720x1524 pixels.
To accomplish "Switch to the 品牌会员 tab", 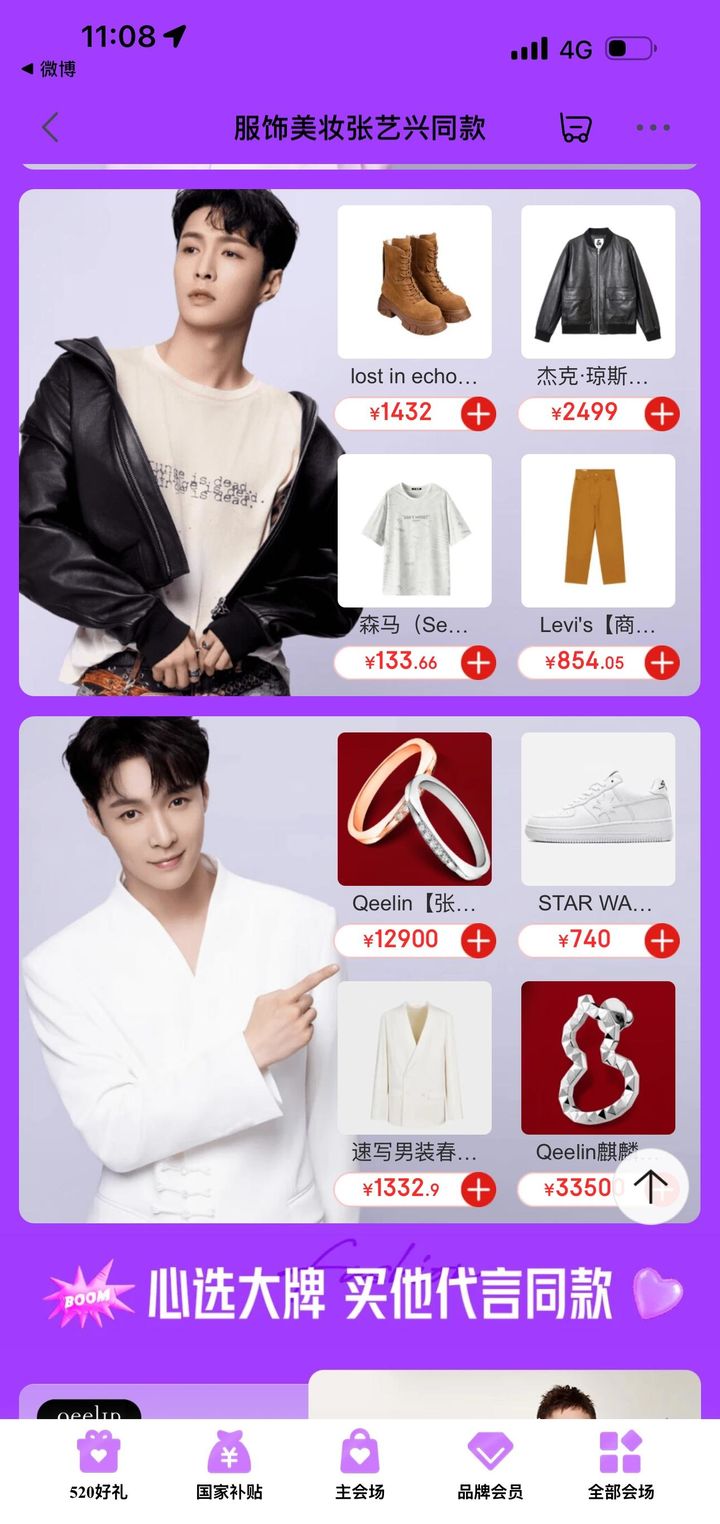I will coord(490,1466).
